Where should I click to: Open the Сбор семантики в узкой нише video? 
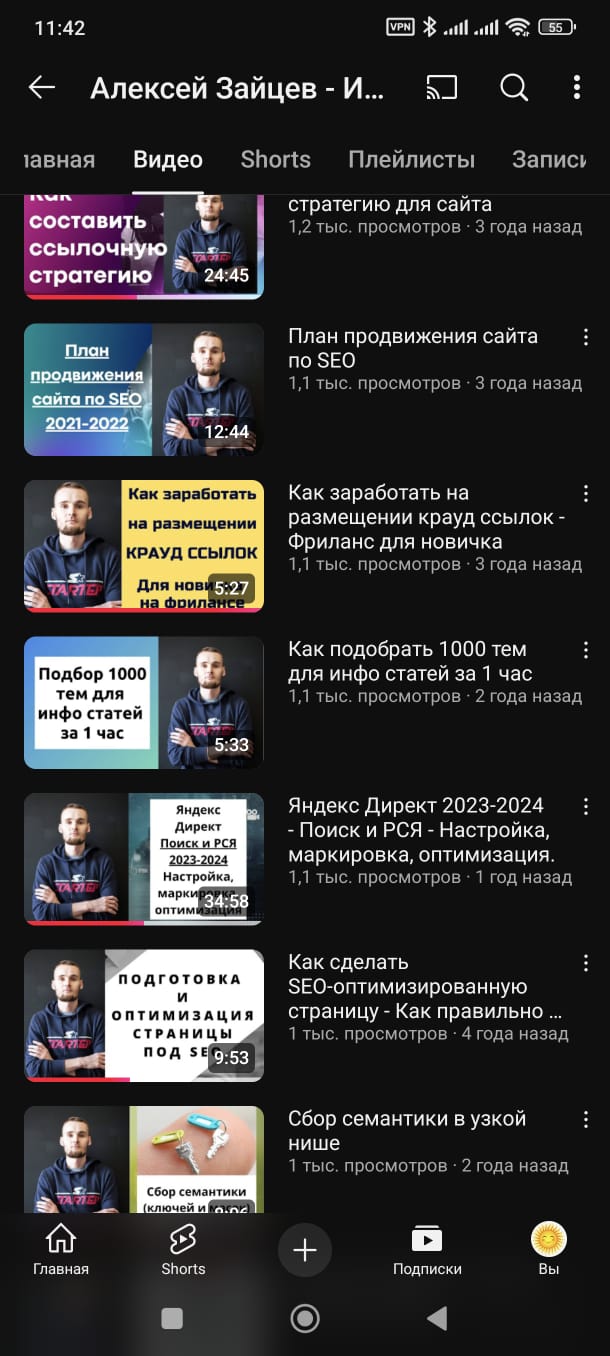[x=144, y=1160]
